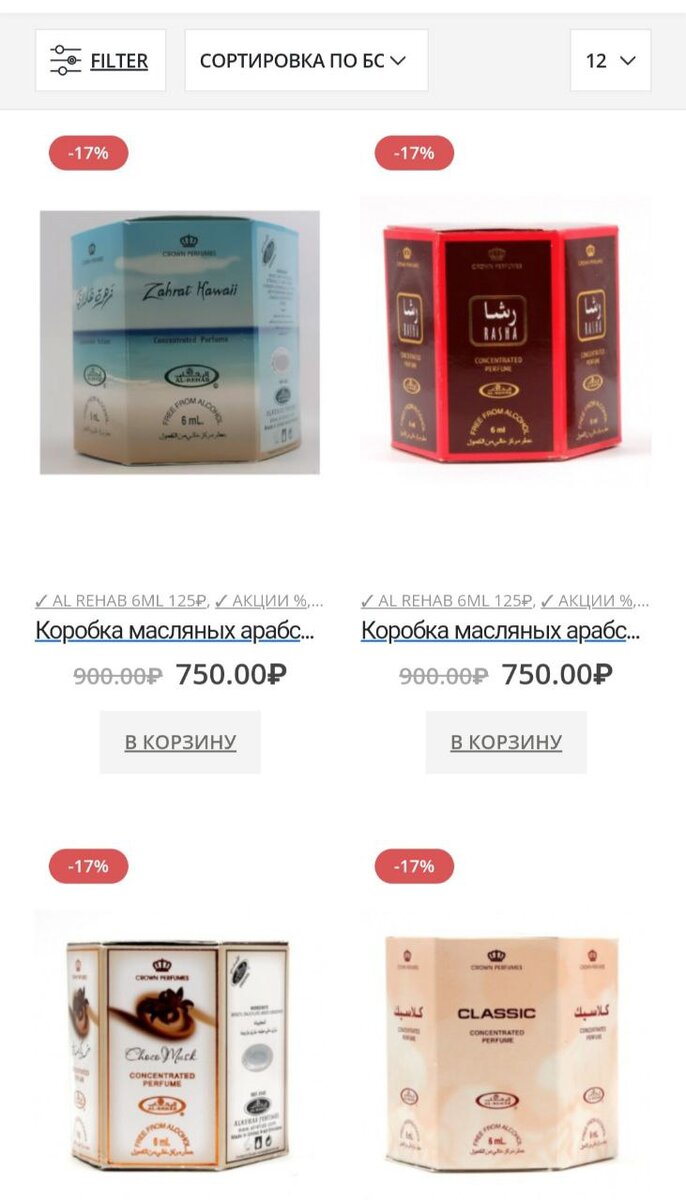Open the FILTER panel
686x1200 pixels.
[100, 60]
